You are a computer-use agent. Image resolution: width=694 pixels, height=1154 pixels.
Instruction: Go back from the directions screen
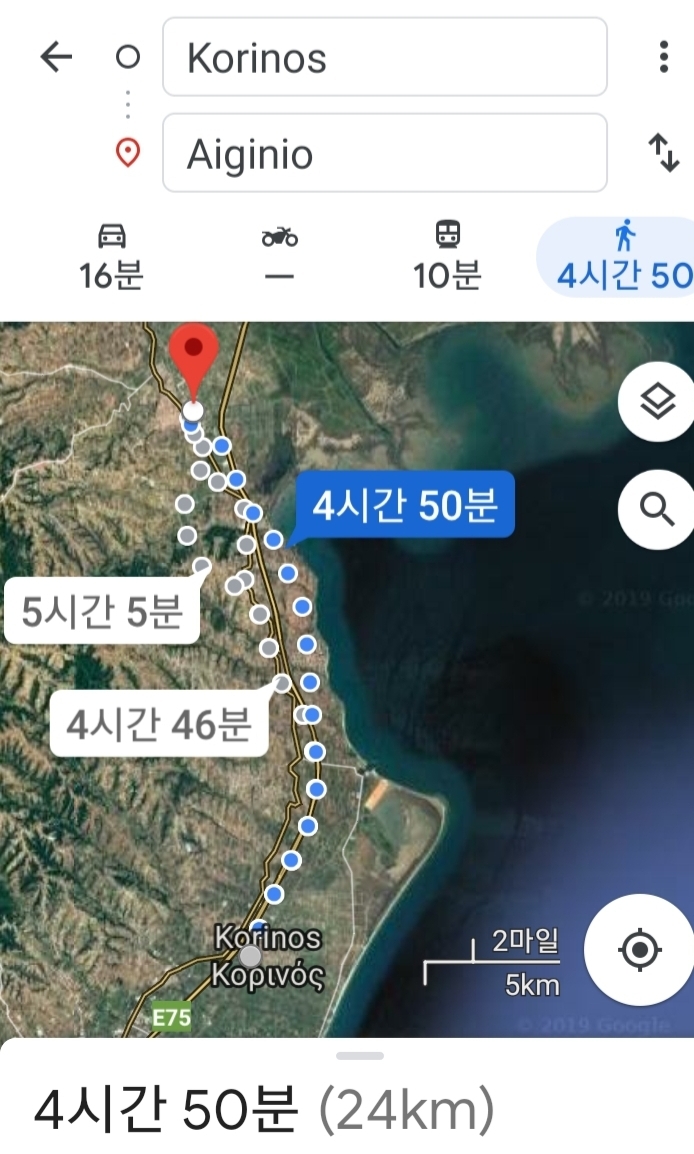pos(56,57)
